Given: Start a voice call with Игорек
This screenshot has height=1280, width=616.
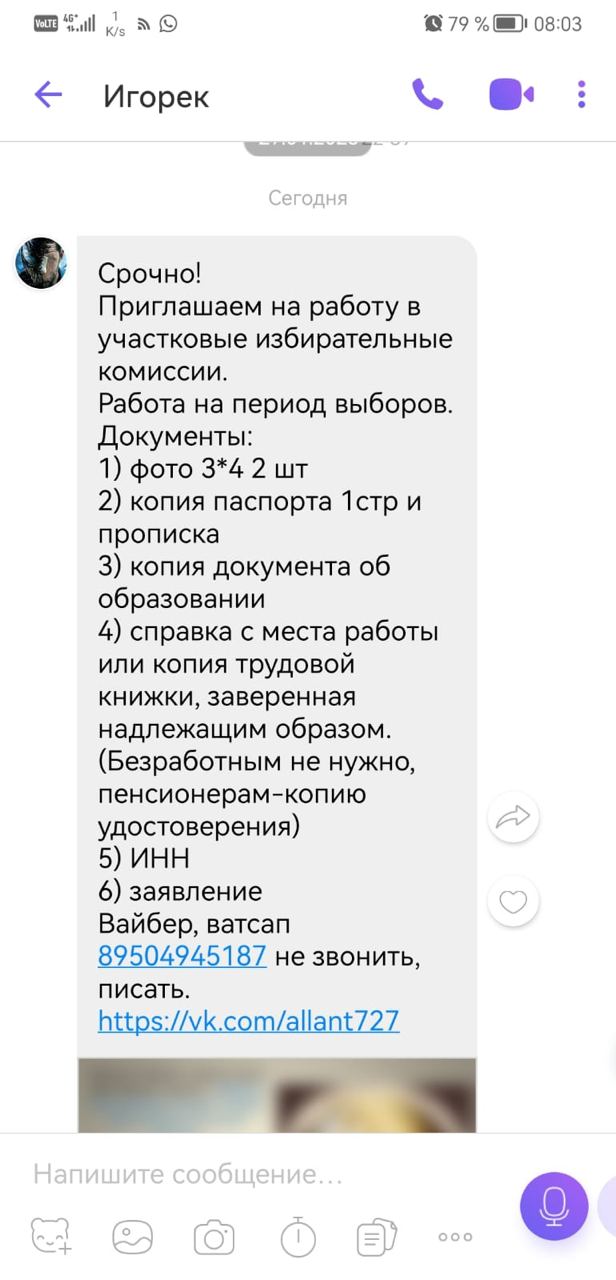Looking at the screenshot, I should point(427,95).
